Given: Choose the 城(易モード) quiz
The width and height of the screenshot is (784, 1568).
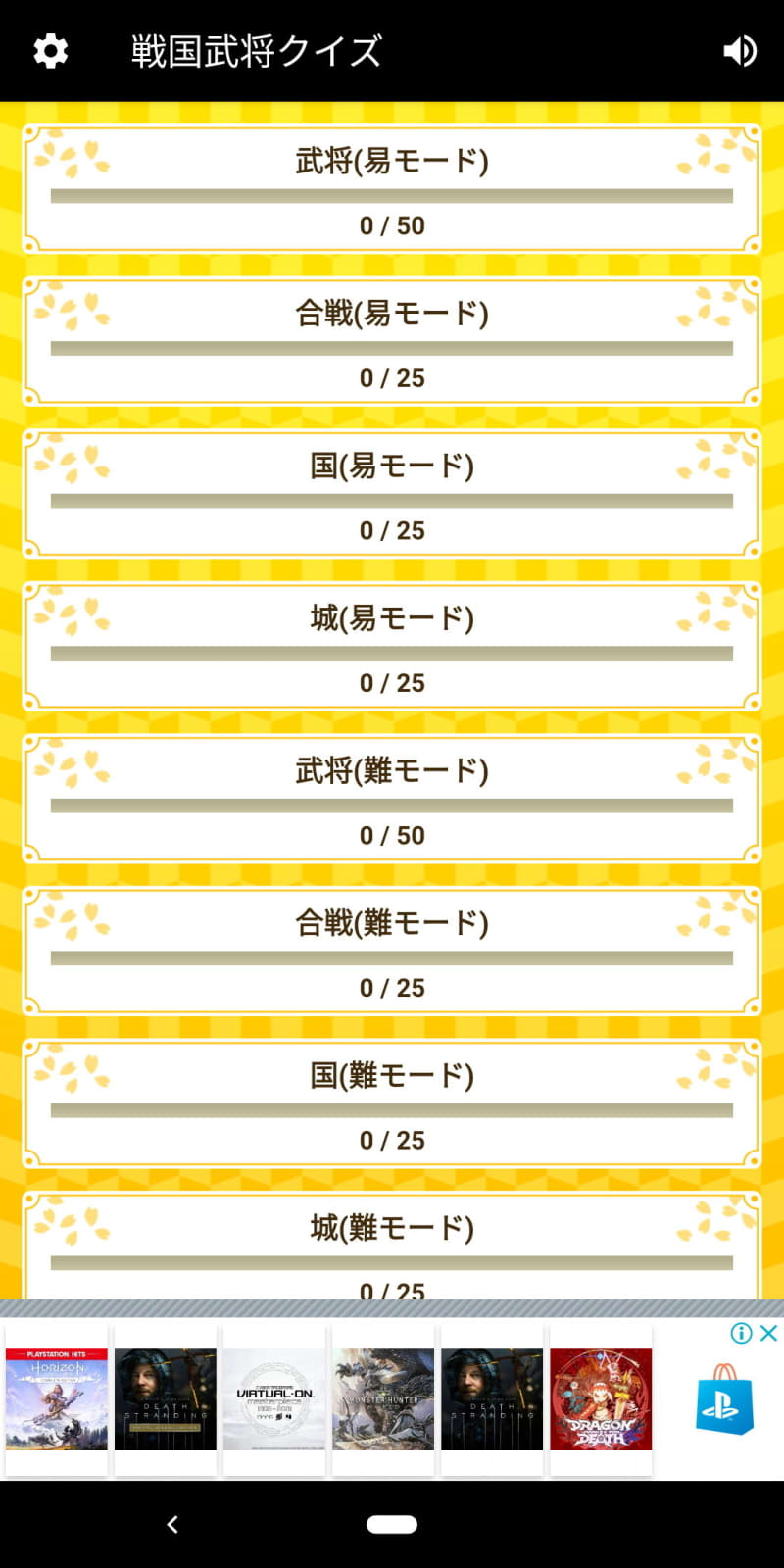Looking at the screenshot, I should pyautogui.click(x=392, y=647).
